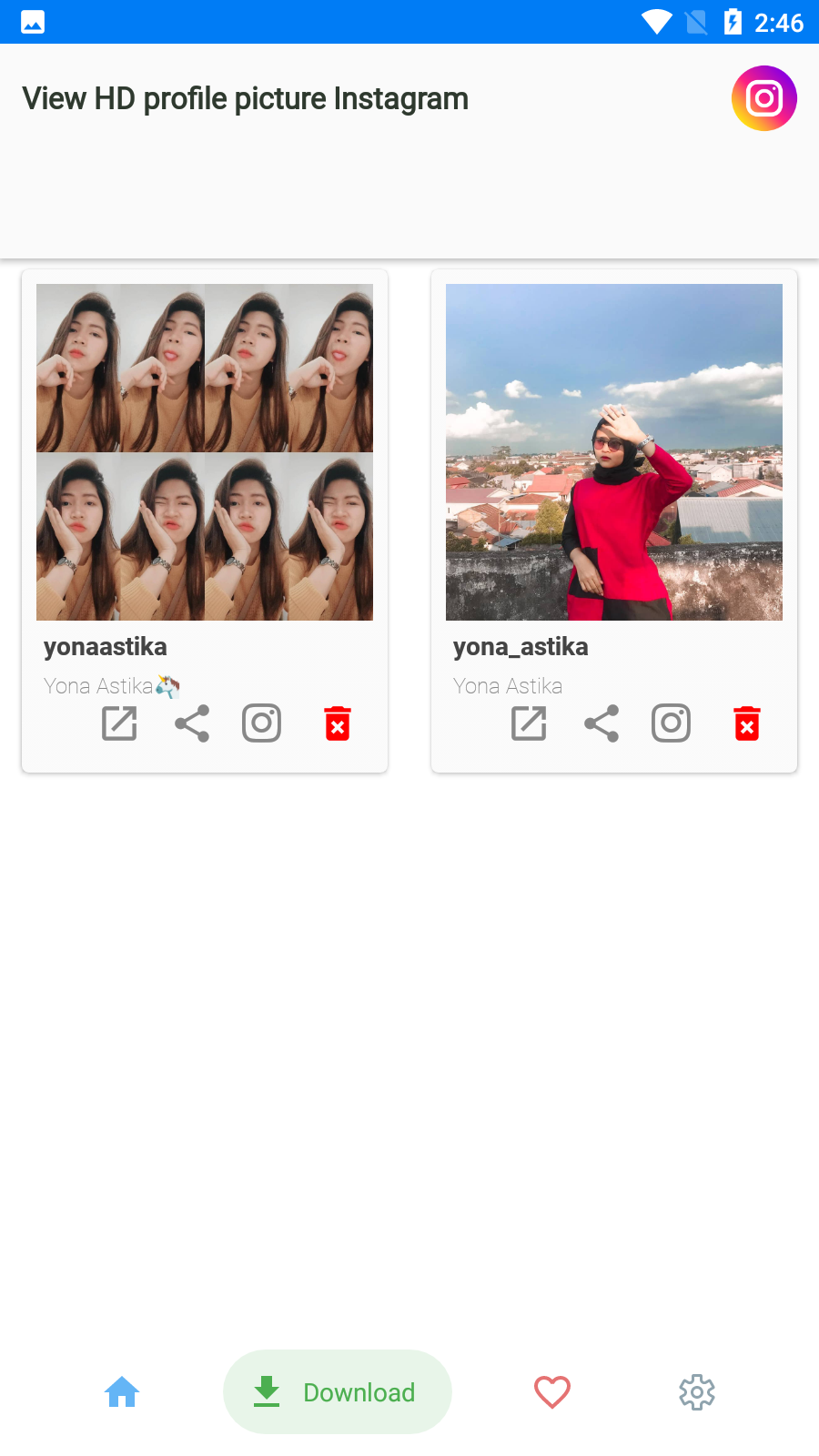The height and width of the screenshot is (1456, 819).
Task: Select the yonaastika username text
Action: point(105,646)
